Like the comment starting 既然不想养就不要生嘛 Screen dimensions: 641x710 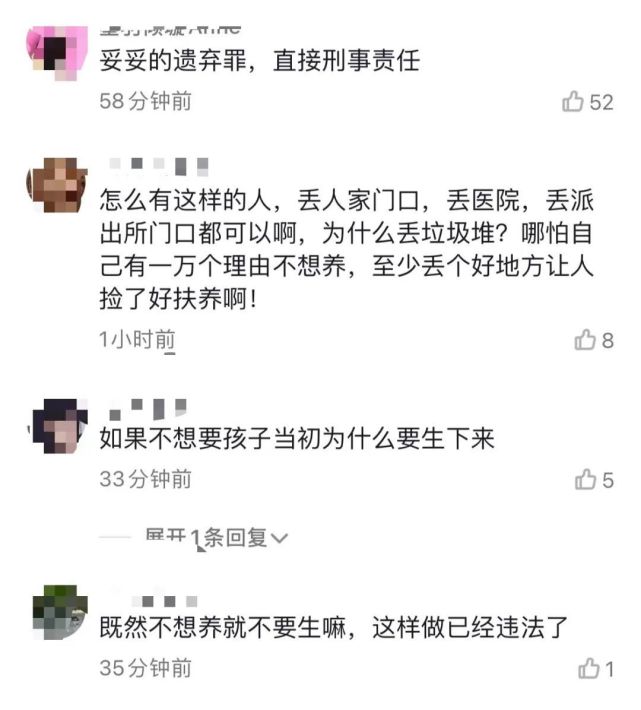point(589,668)
